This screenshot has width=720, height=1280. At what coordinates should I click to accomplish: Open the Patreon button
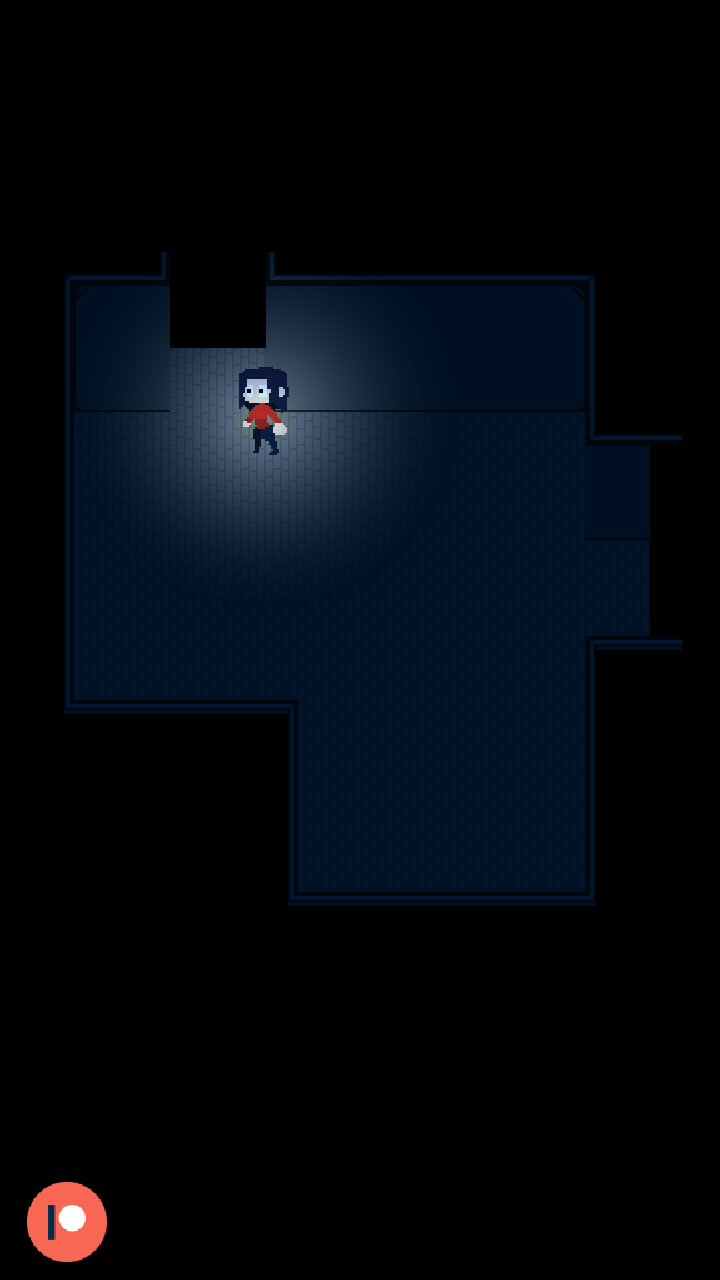pos(67,1221)
